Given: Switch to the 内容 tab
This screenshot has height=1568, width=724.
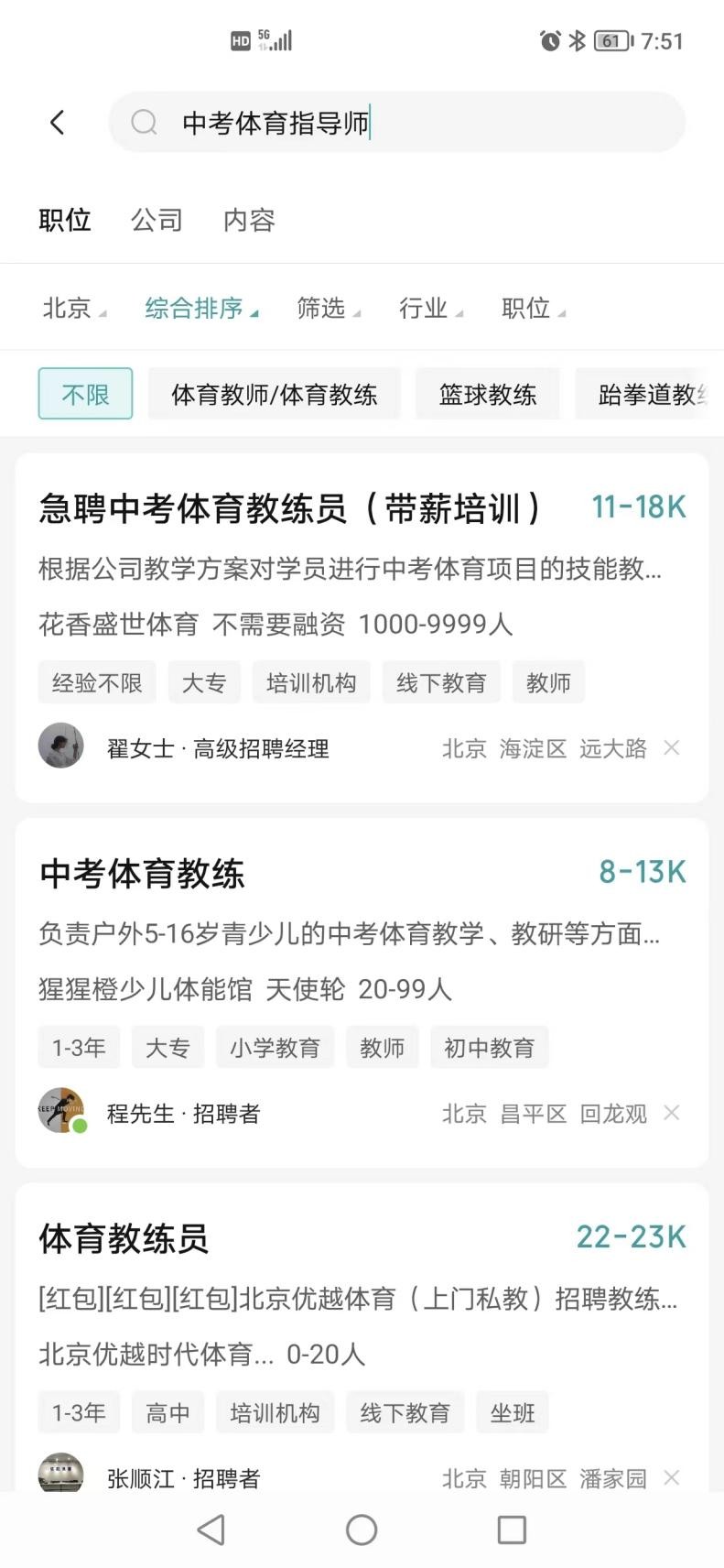Looking at the screenshot, I should coord(247,220).
